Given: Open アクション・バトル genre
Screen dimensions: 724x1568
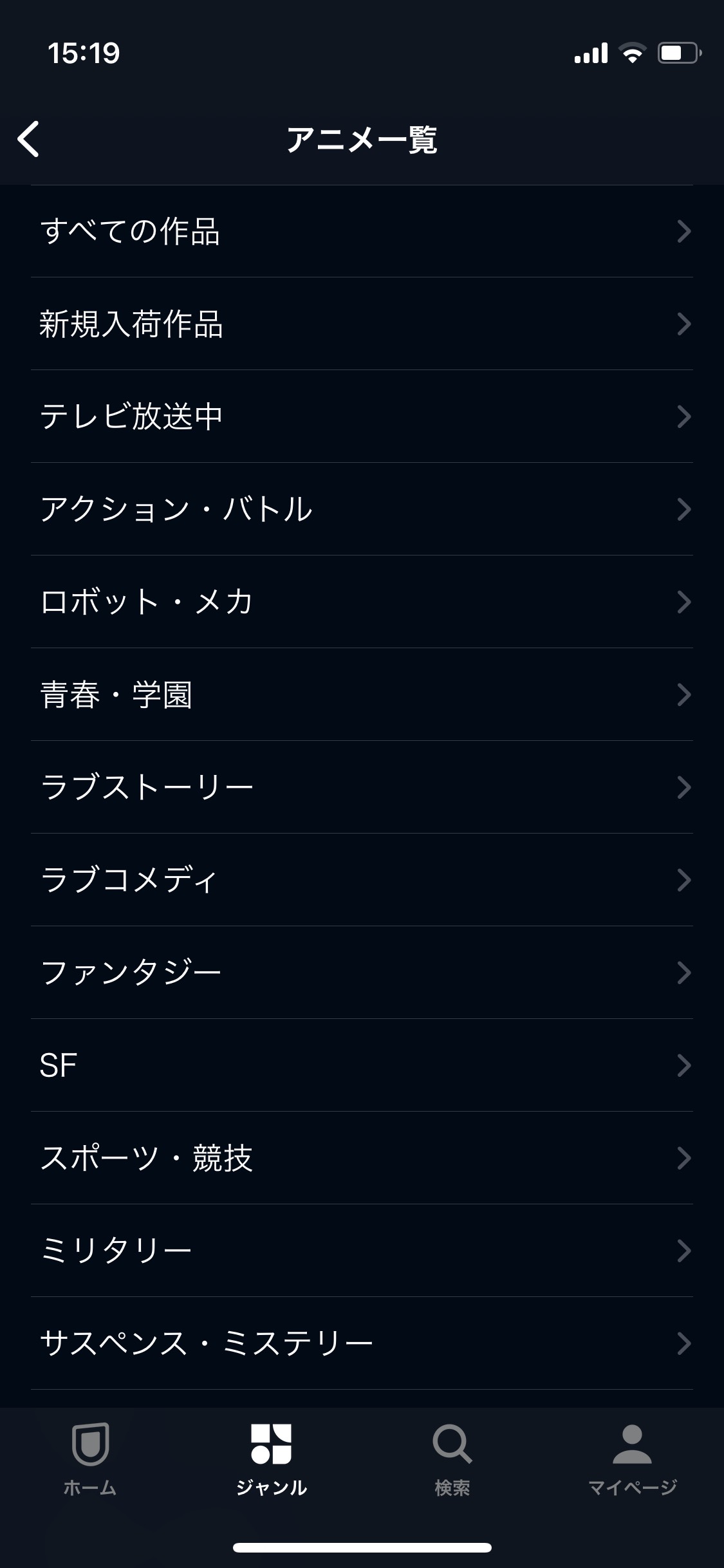Looking at the screenshot, I should click(362, 509).
